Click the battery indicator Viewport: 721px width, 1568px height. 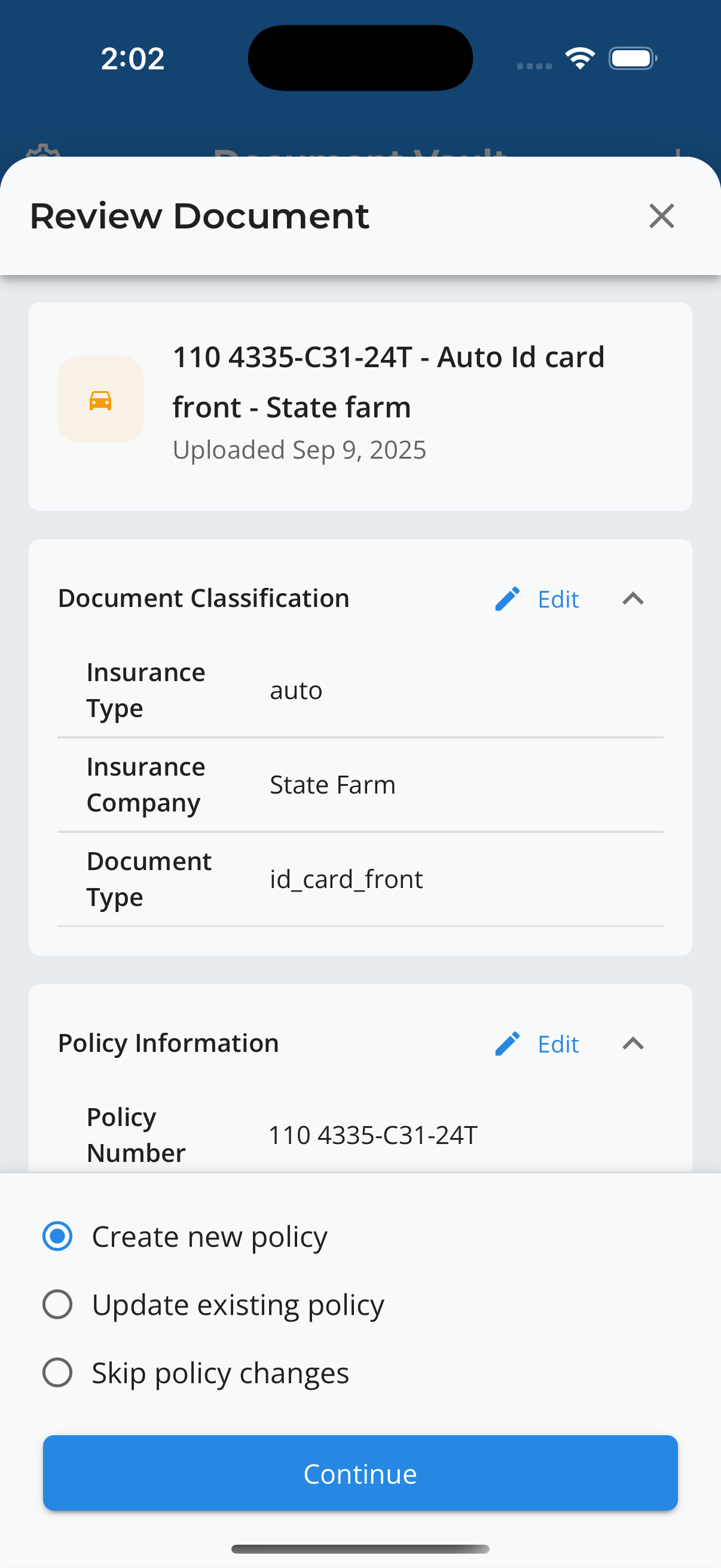tap(631, 57)
